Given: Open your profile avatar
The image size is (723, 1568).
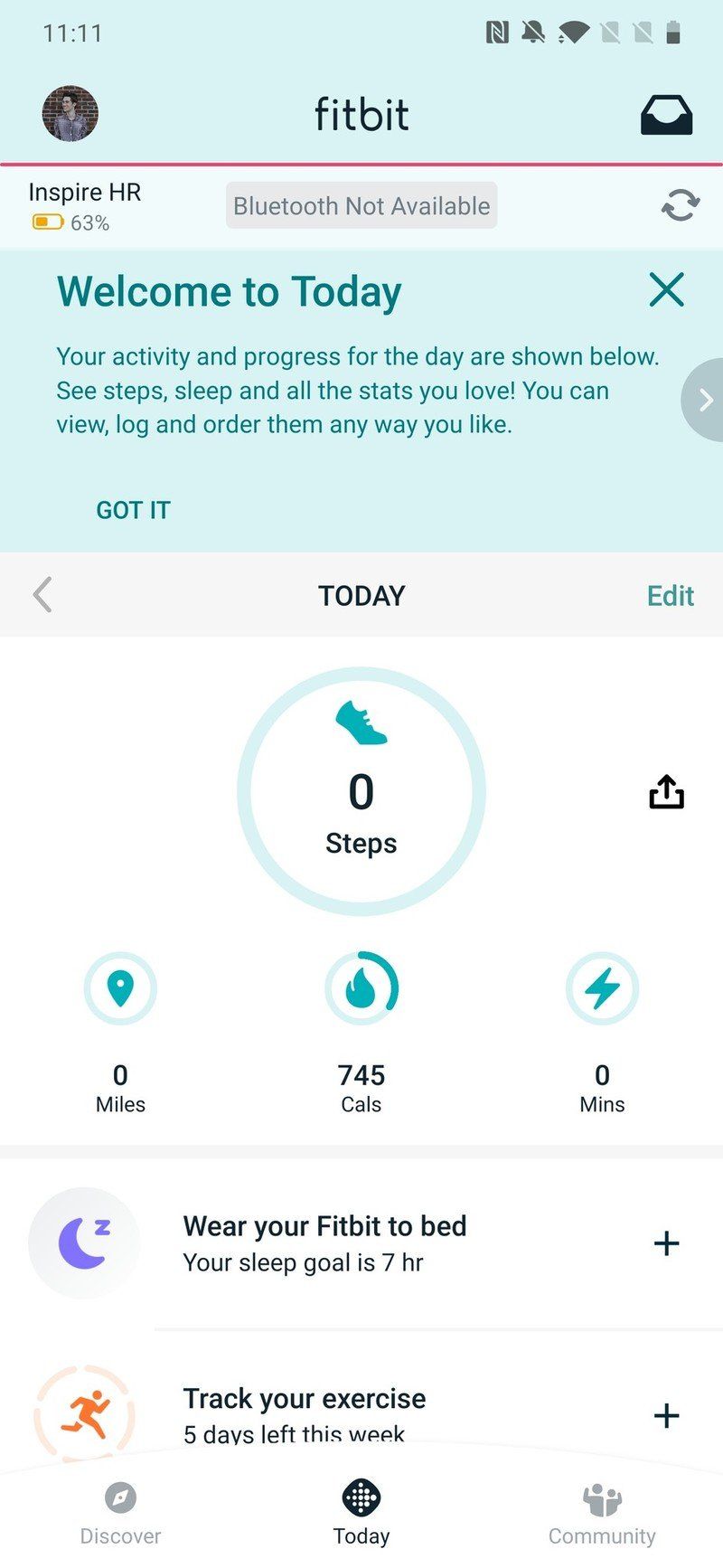Looking at the screenshot, I should coord(70,113).
